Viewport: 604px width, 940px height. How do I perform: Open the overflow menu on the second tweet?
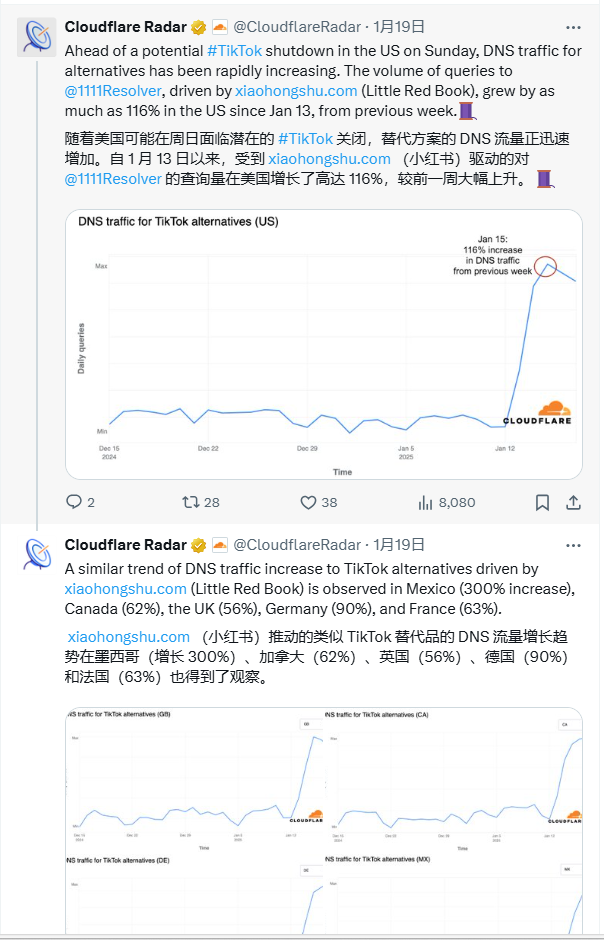point(573,546)
